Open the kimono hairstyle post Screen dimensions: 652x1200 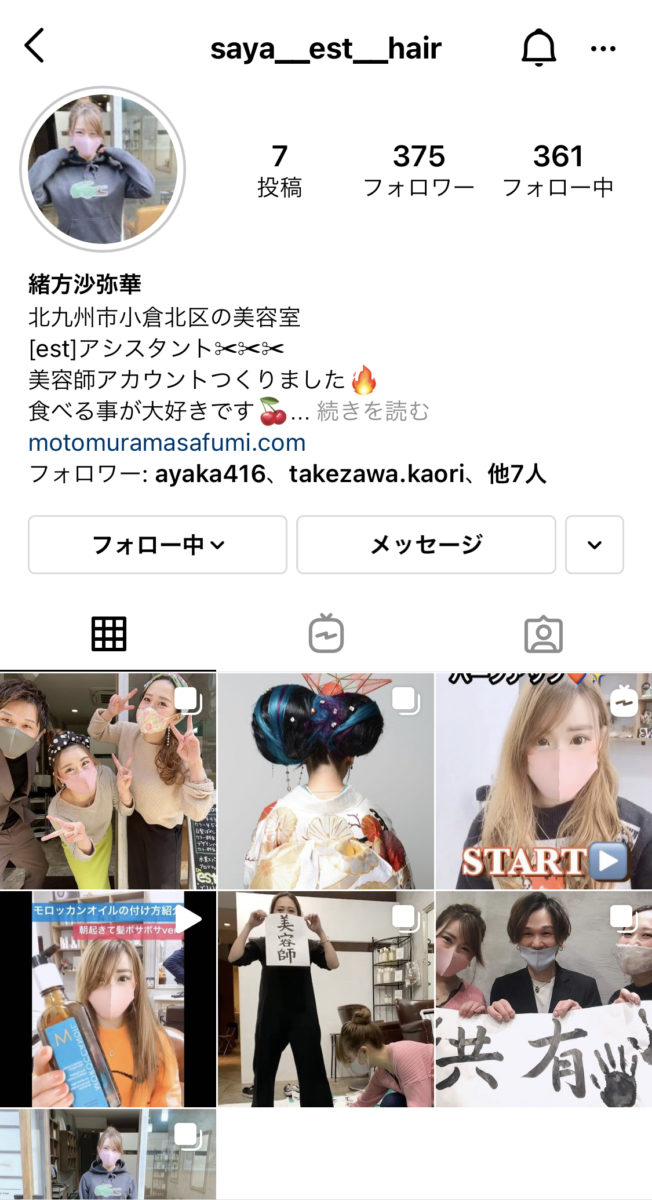coord(326,781)
